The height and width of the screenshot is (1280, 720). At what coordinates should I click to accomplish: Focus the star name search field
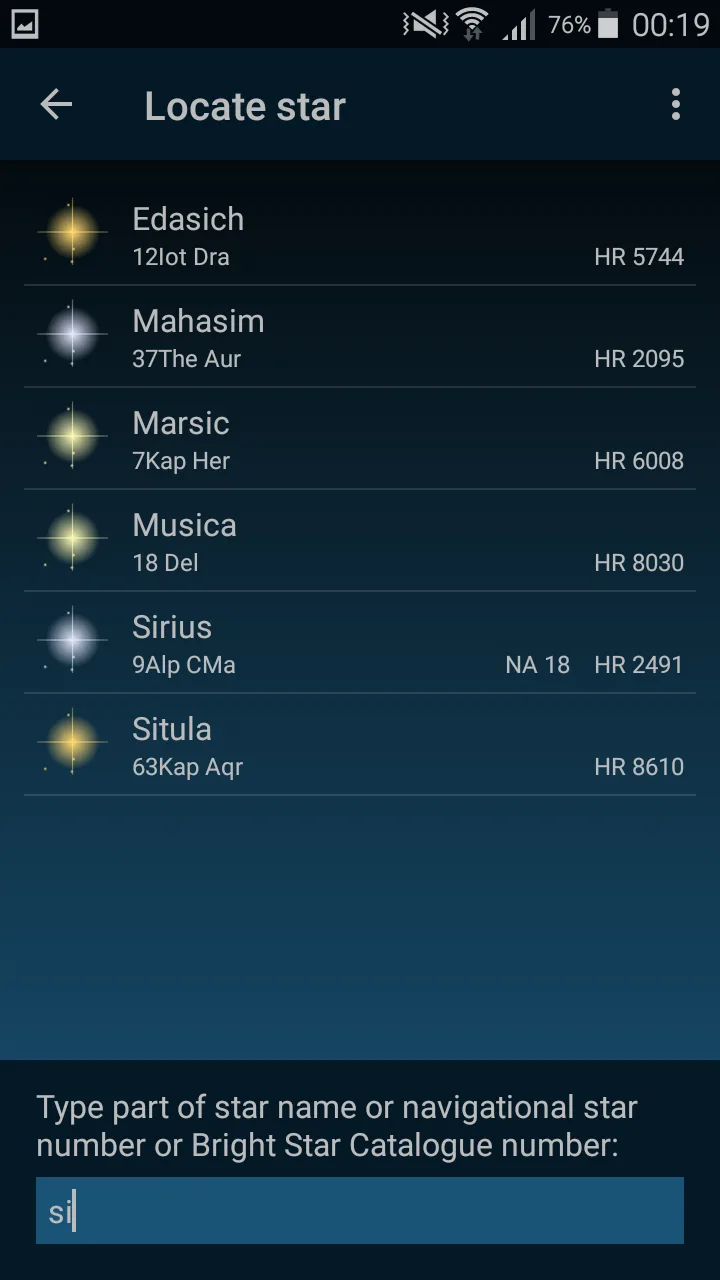click(x=360, y=1211)
